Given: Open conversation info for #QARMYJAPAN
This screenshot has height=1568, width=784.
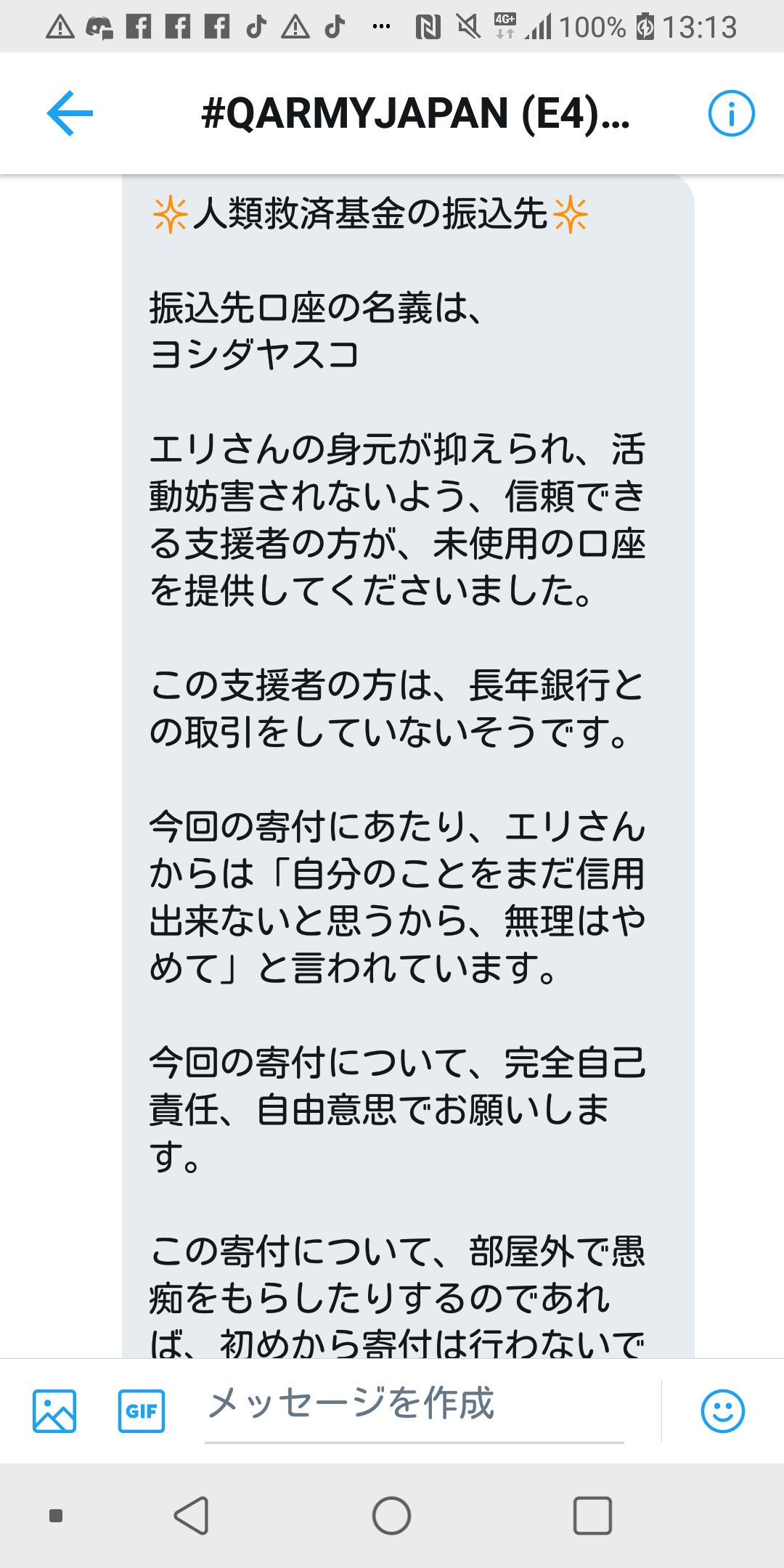Looking at the screenshot, I should [x=730, y=113].
